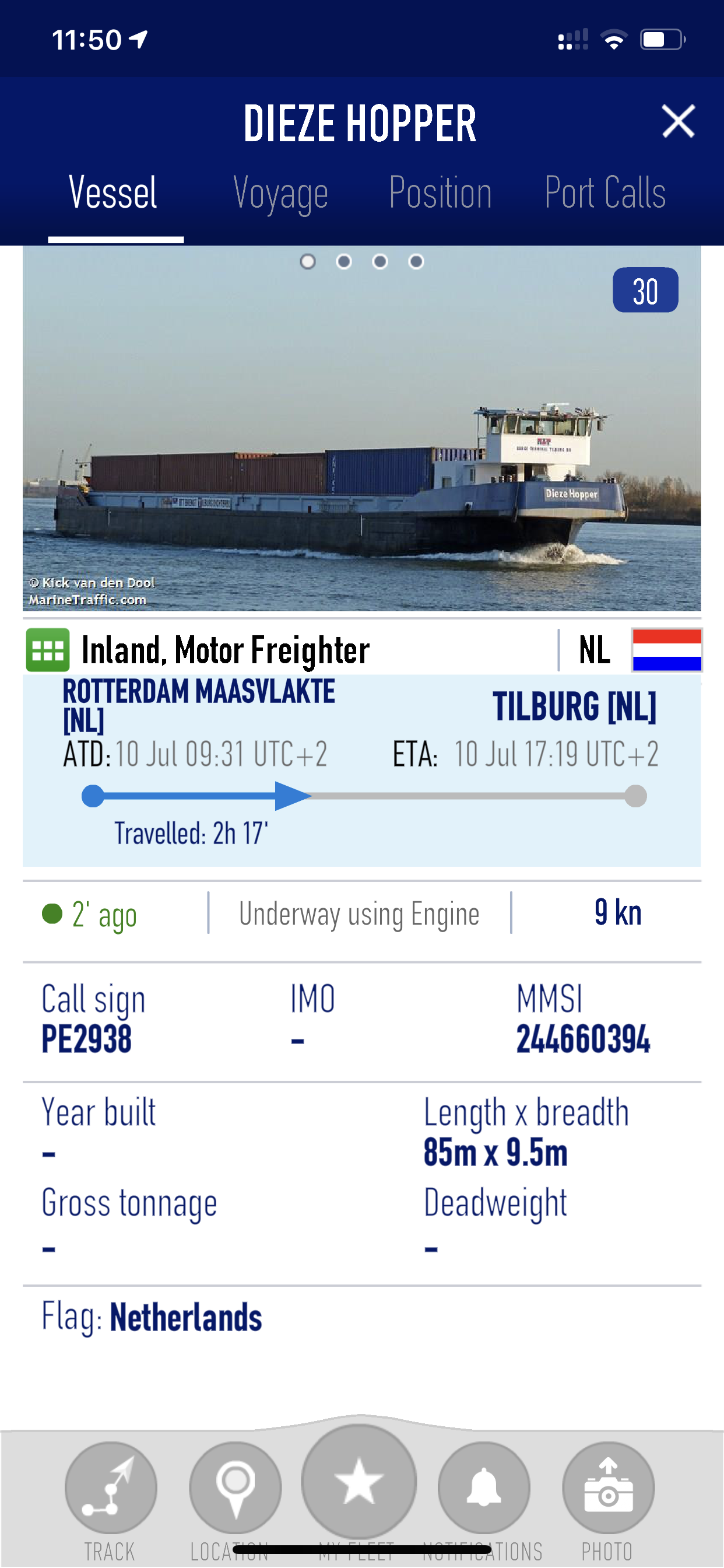
Task: Switch to the Position tab
Action: point(440,194)
